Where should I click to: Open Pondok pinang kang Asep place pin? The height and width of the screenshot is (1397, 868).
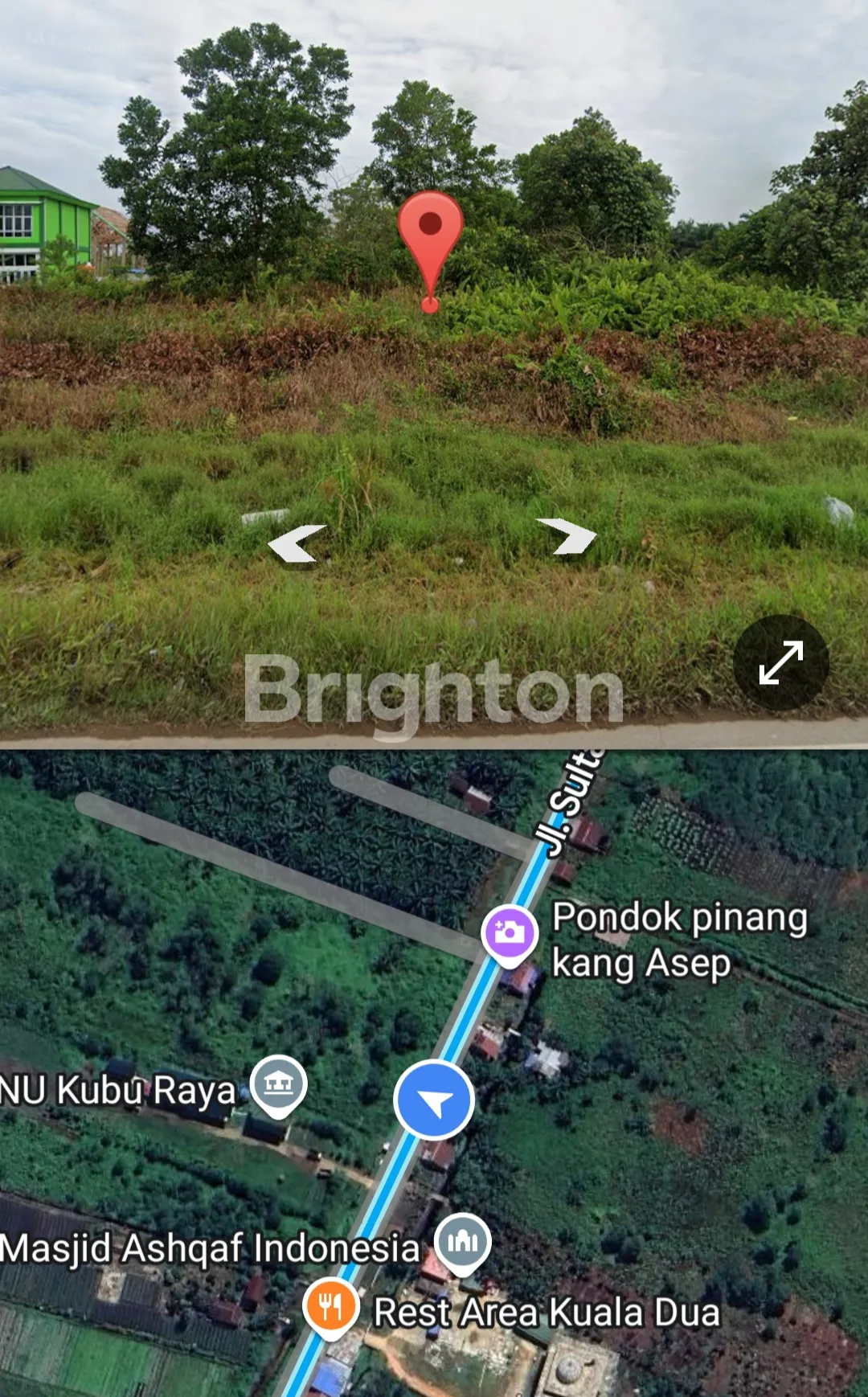[509, 933]
